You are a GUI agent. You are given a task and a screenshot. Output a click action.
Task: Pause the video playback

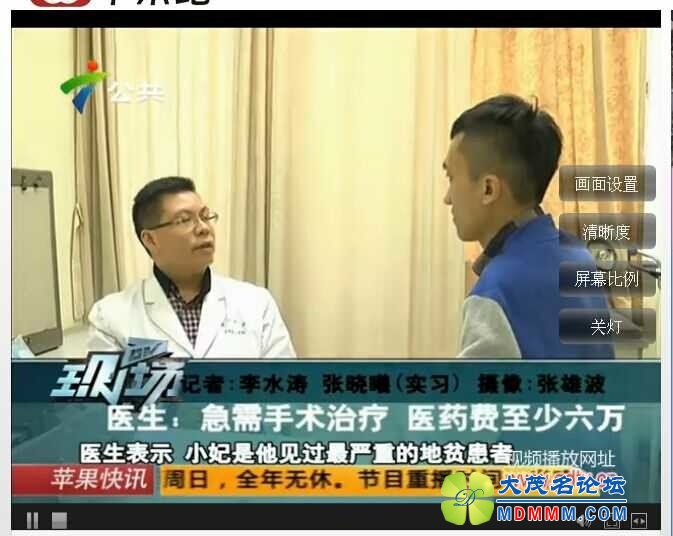(x=32, y=520)
